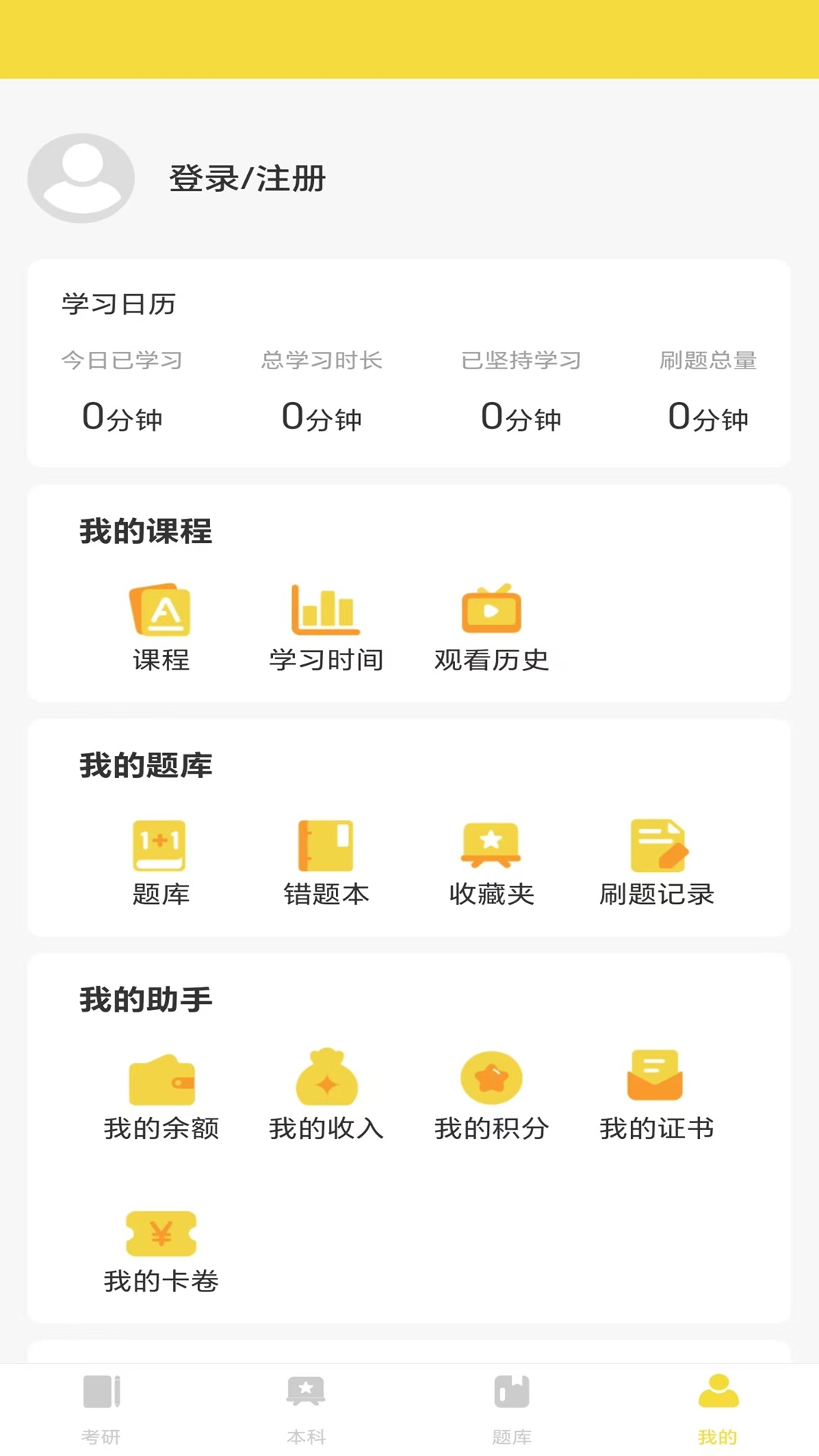
Task: Open the 题库 bottom navigation tab
Action: [512, 1410]
